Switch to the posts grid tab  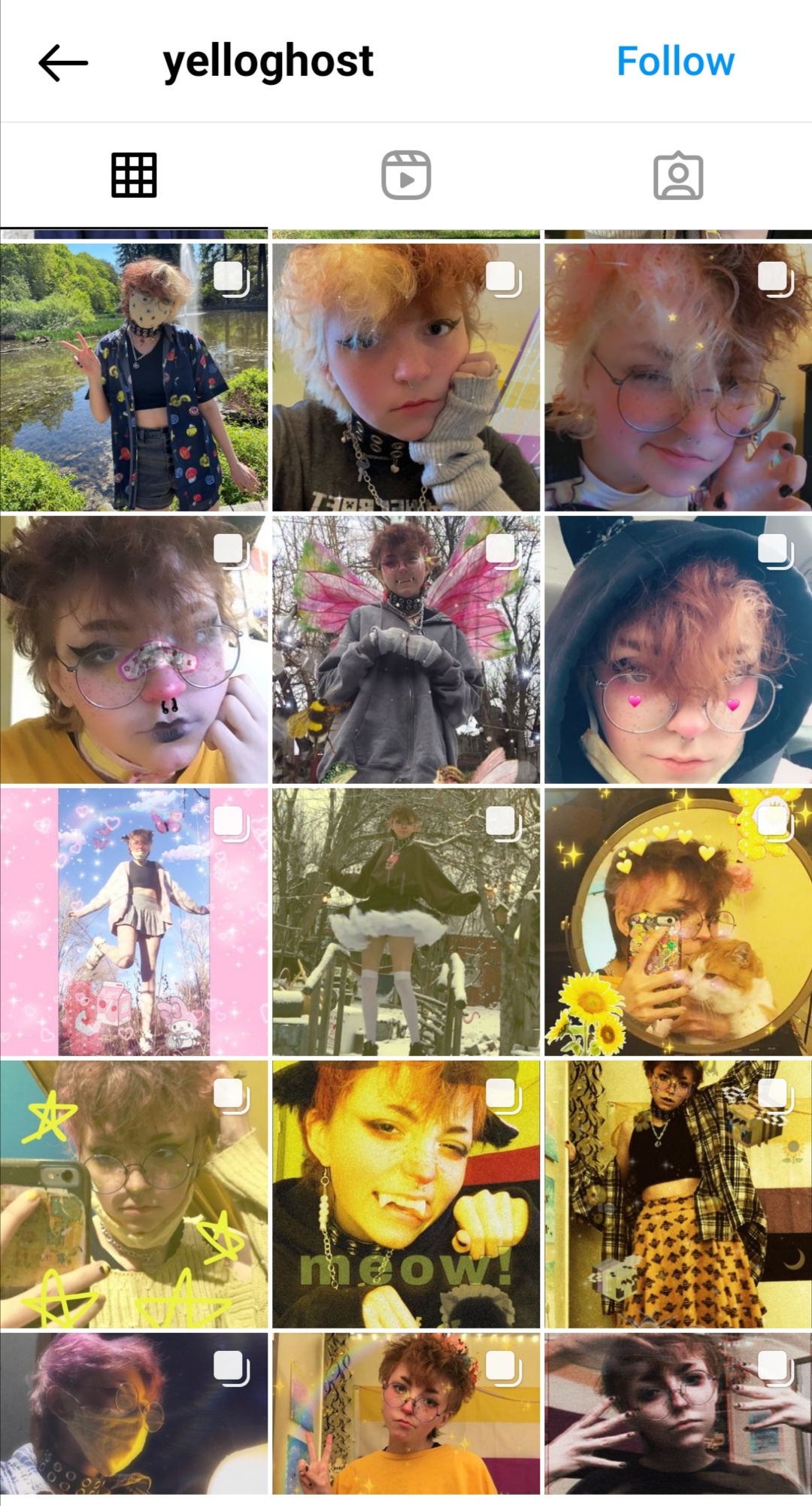point(134,175)
